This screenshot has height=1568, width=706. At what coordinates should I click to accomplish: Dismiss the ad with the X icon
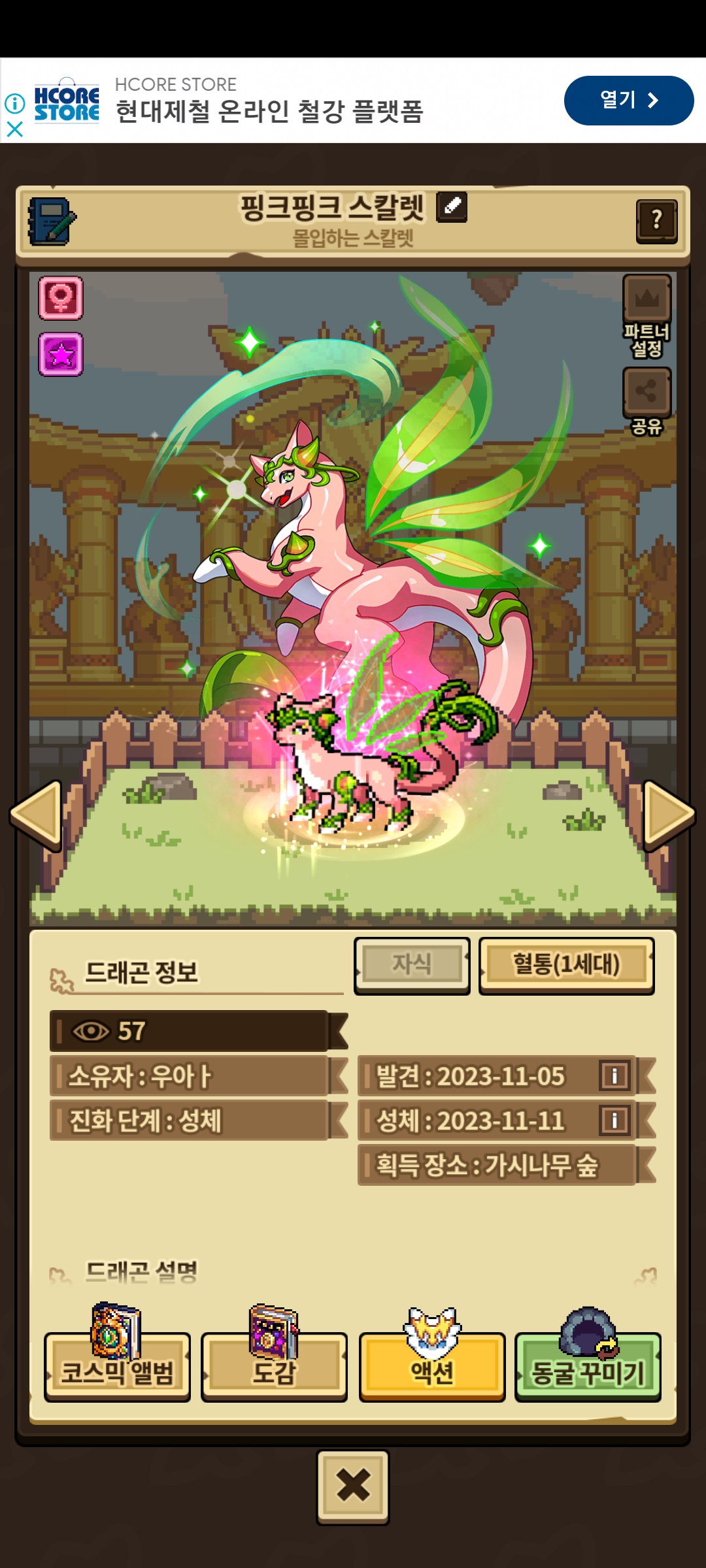click(14, 129)
